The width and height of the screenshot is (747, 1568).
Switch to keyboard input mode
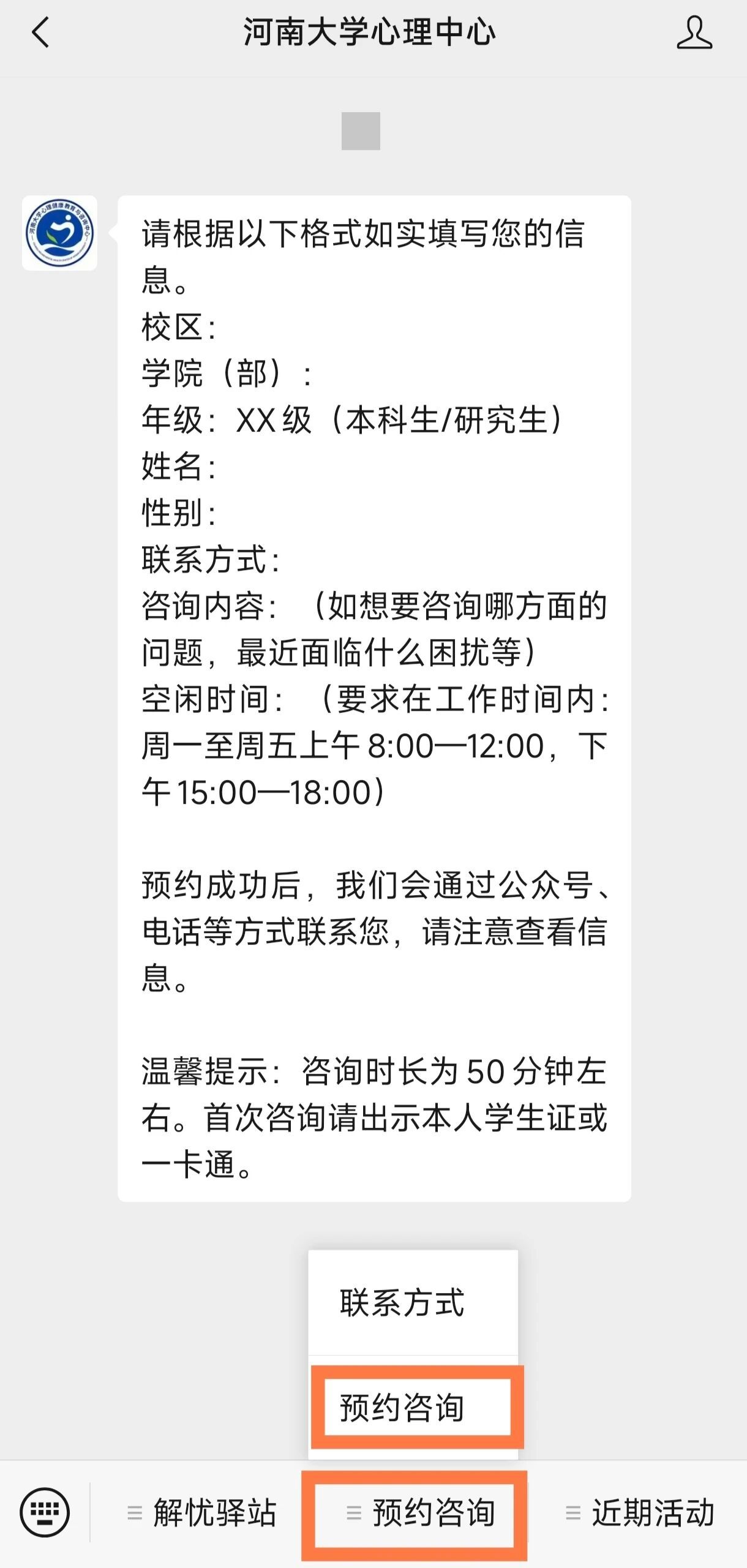45,1512
